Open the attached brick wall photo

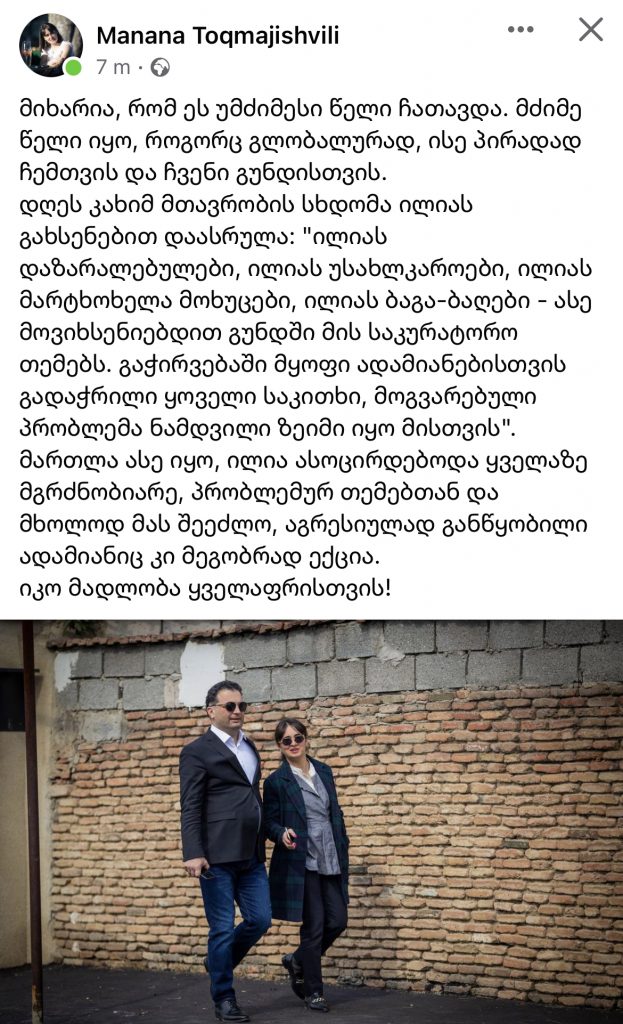(311, 820)
